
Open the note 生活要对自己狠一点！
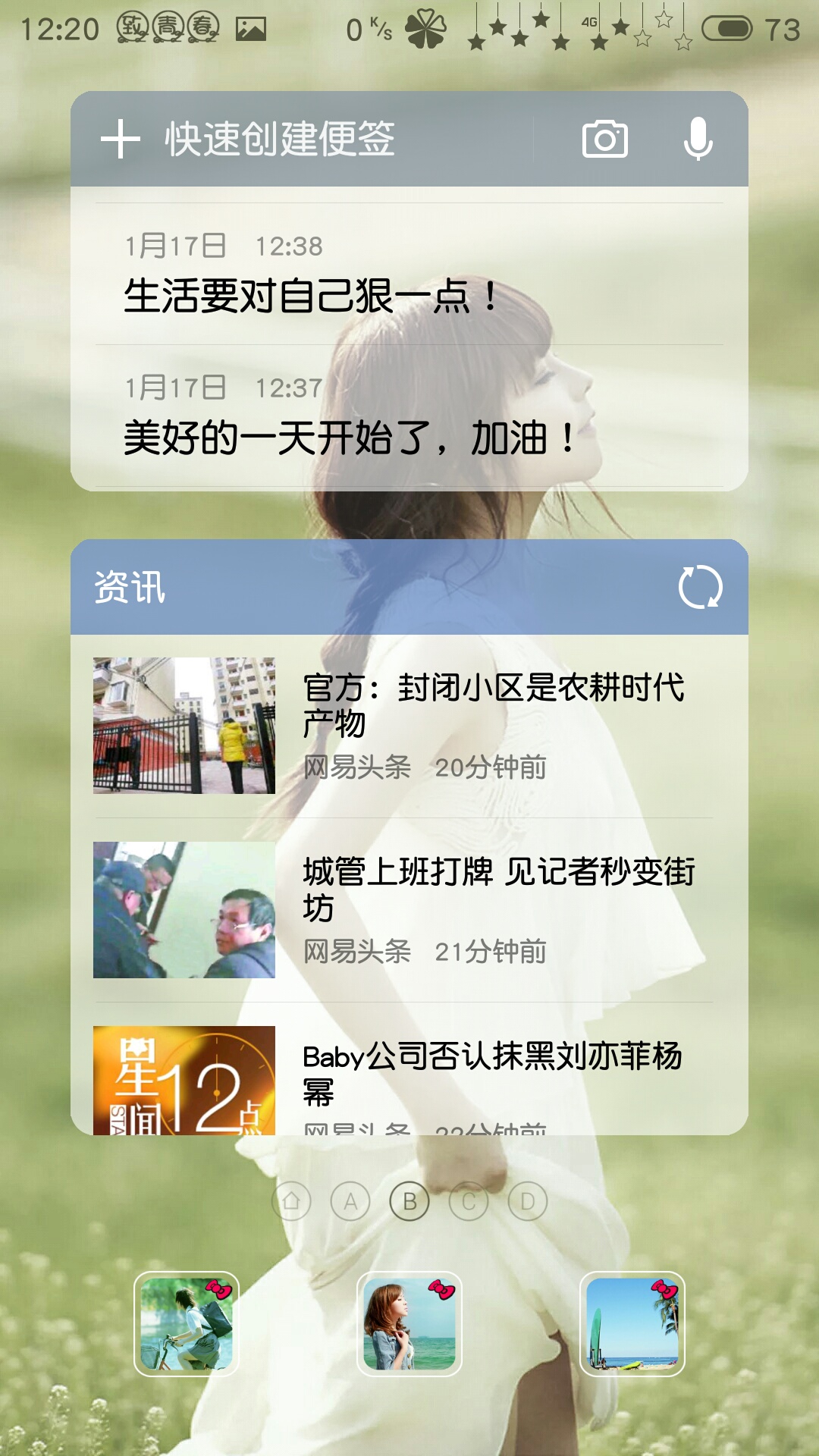tap(409, 275)
